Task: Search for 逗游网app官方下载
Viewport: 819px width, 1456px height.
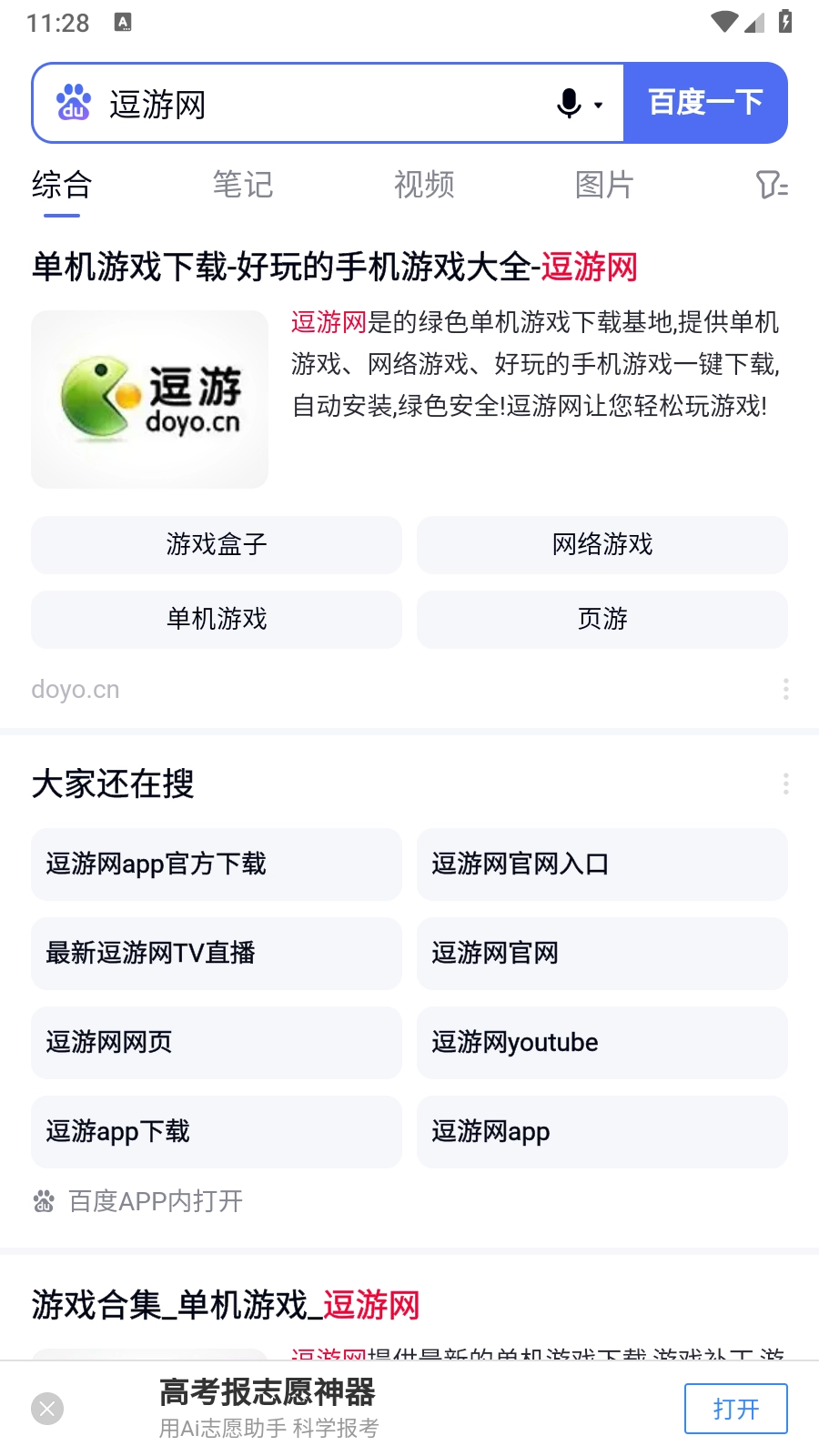Action: [217, 864]
